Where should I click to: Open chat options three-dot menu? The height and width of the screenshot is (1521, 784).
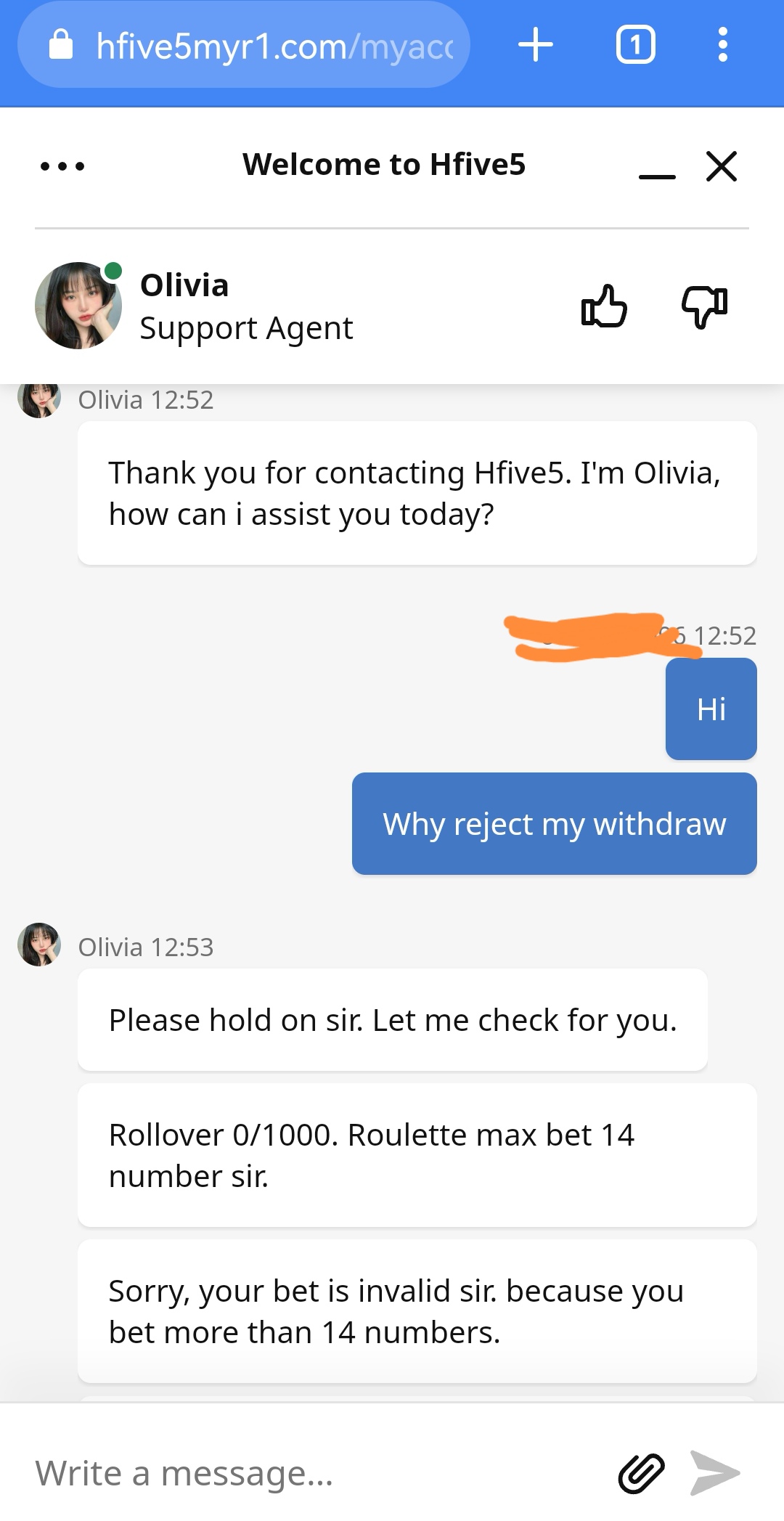(x=62, y=166)
